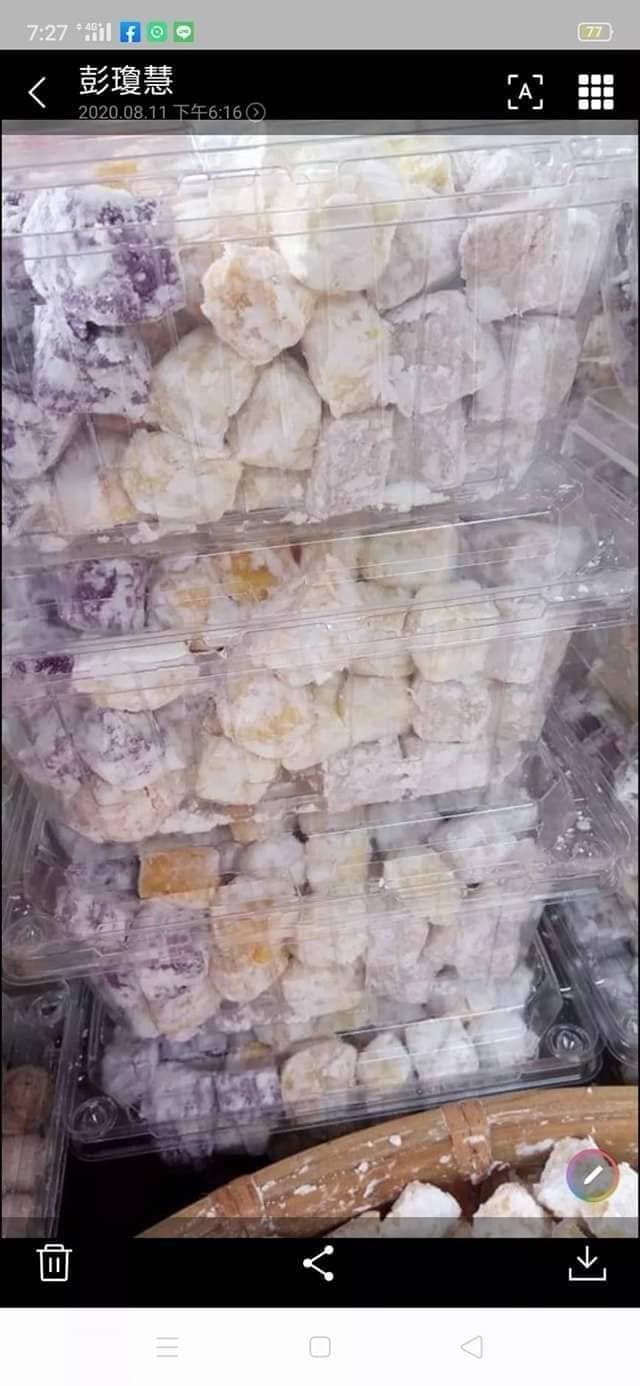This screenshot has height=1386, width=640.
Task: Open the colorful edit pencil button
Action: point(592,1178)
